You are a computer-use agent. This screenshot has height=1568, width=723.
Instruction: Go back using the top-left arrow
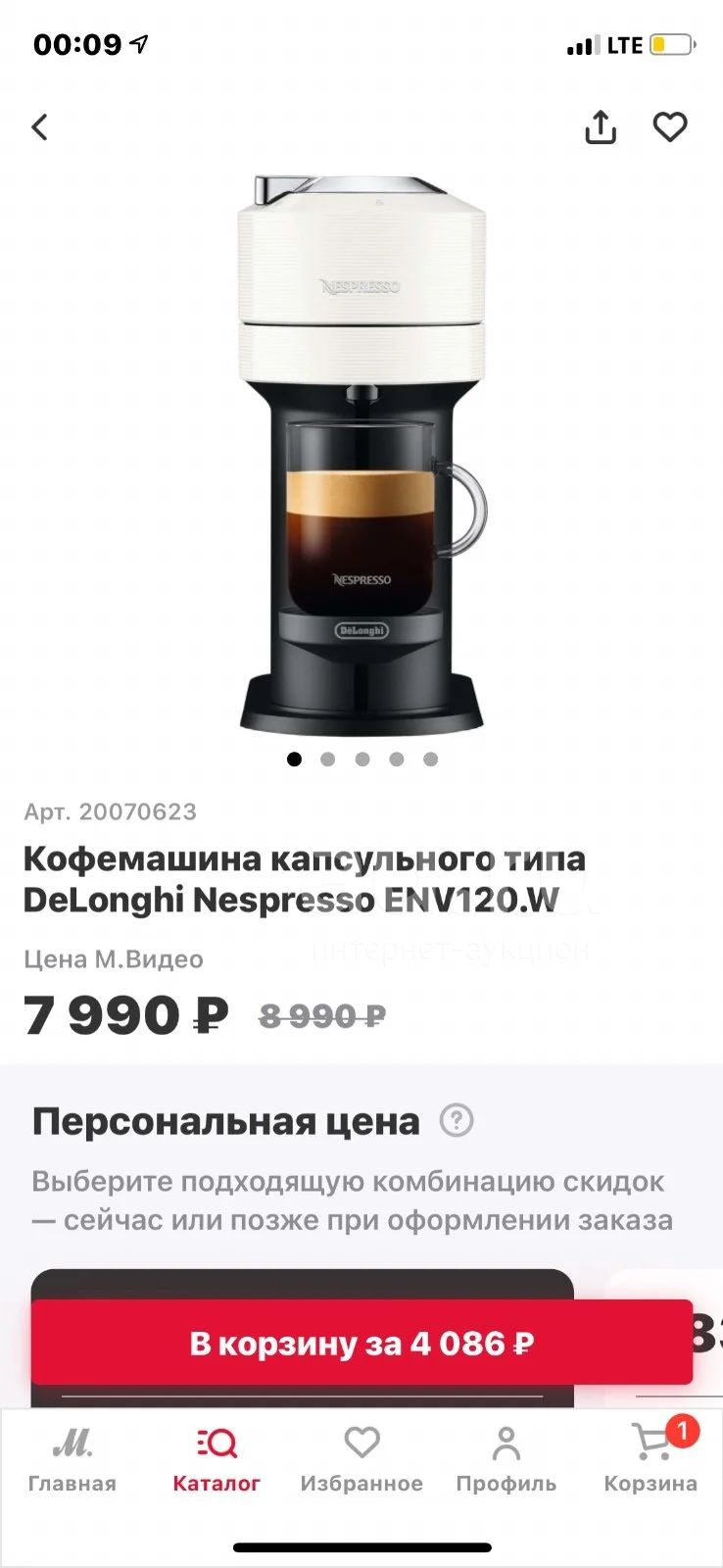coord(39,127)
